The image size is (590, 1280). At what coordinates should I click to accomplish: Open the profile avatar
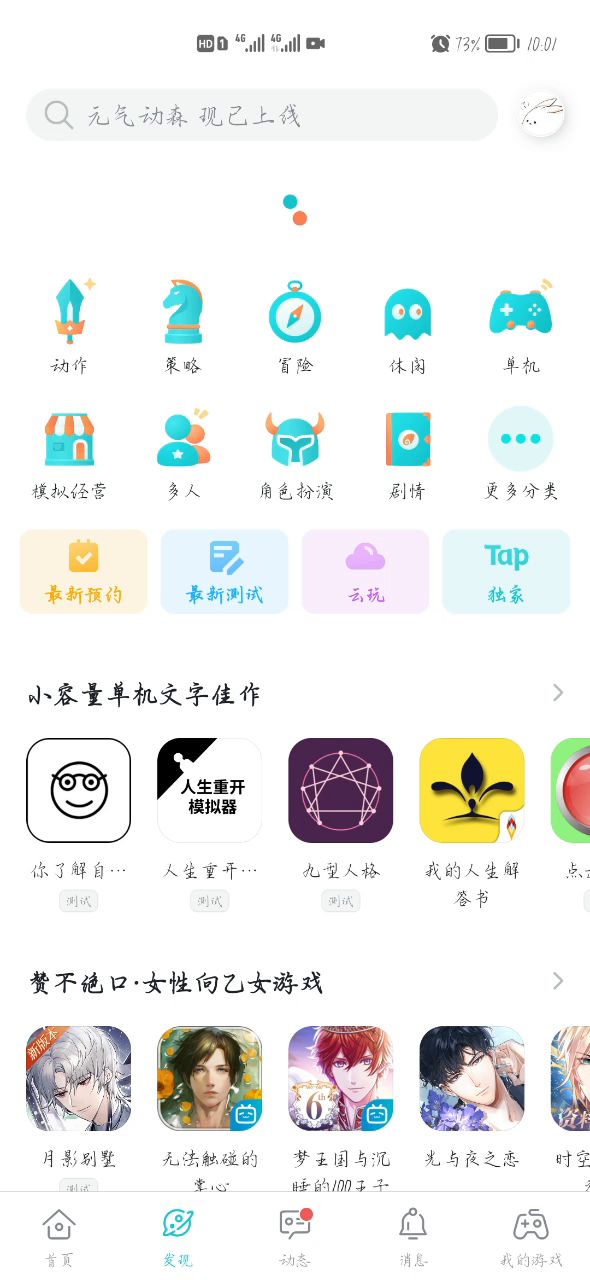point(541,115)
